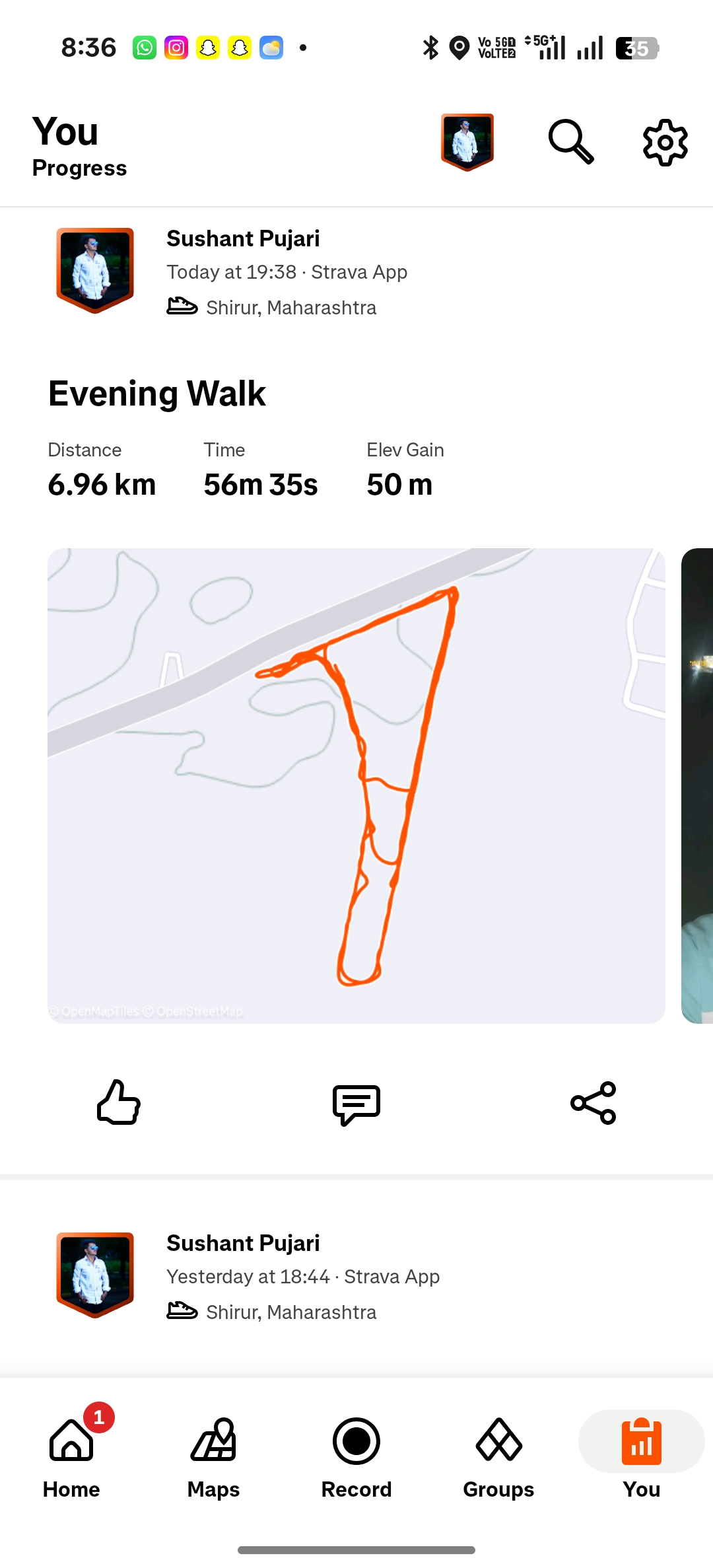Comment on the Evening Walk activity
Screen dimensions: 713x1568
click(356, 1104)
